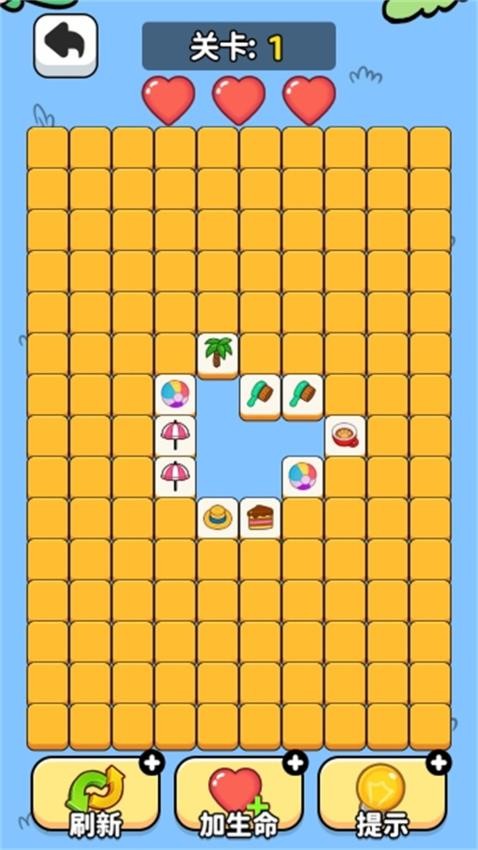Select the layered cake tile
The width and height of the screenshot is (478, 850).
click(260, 519)
